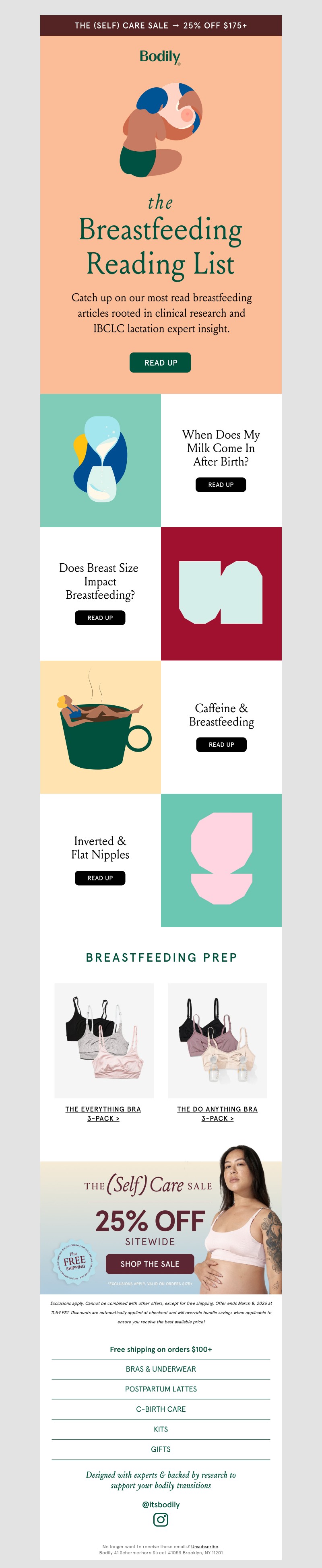Go to C-Birth Care
The width and height of the screenshot is (322, 1568).
pos(161,1409)
